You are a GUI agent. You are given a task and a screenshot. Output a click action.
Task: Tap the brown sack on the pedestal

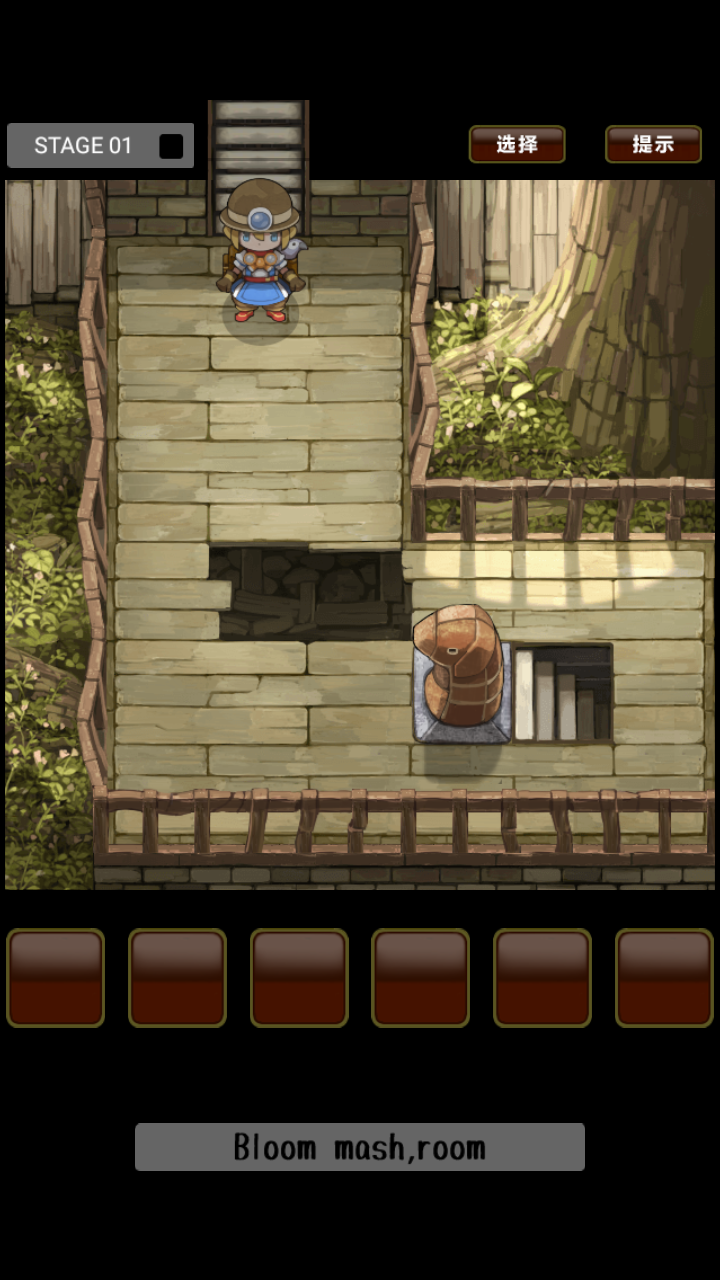[x=459, y=665]
